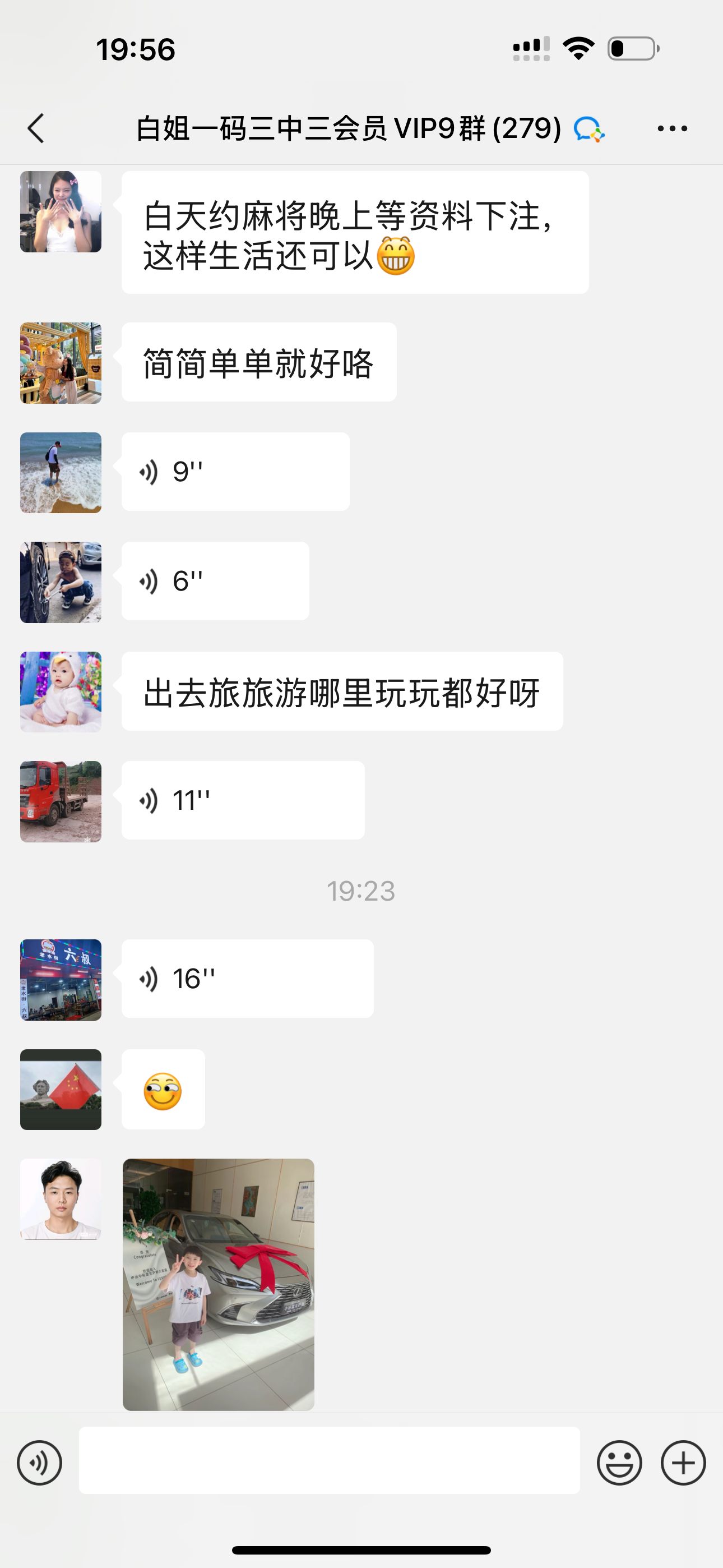
Task: Play the 11-second voice message
Action: (x=243, y=800)
